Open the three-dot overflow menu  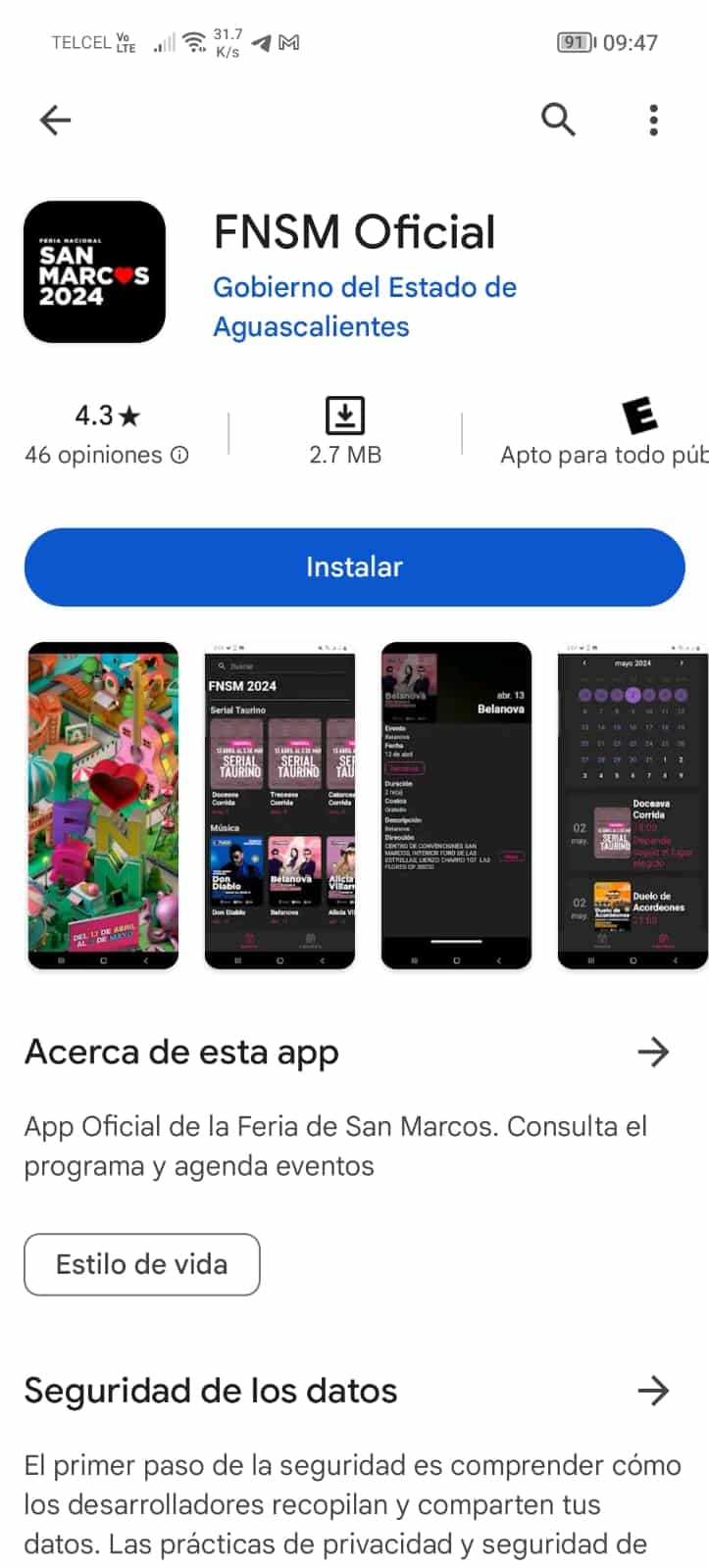pos(654,120)
